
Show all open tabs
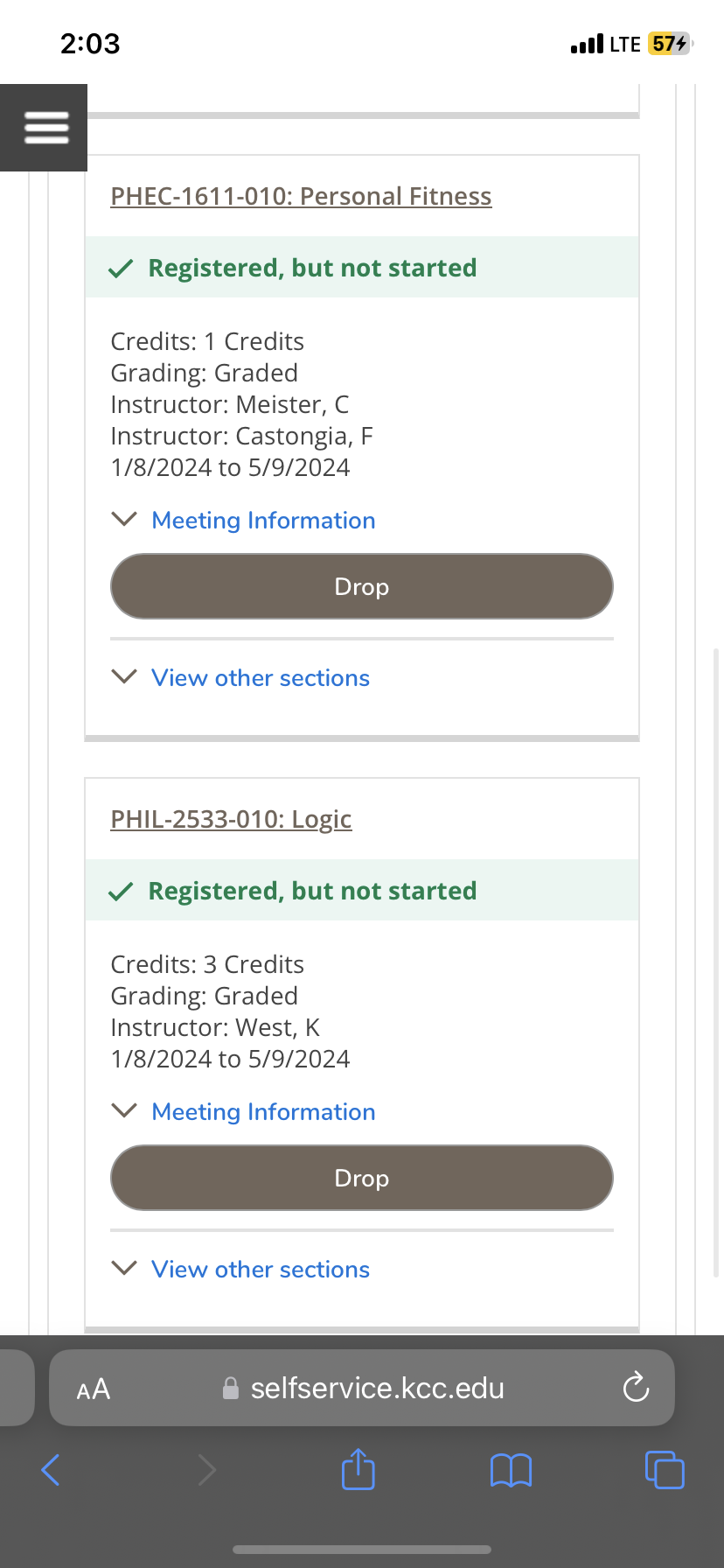pyautogui.click(x=665, y=1469)
